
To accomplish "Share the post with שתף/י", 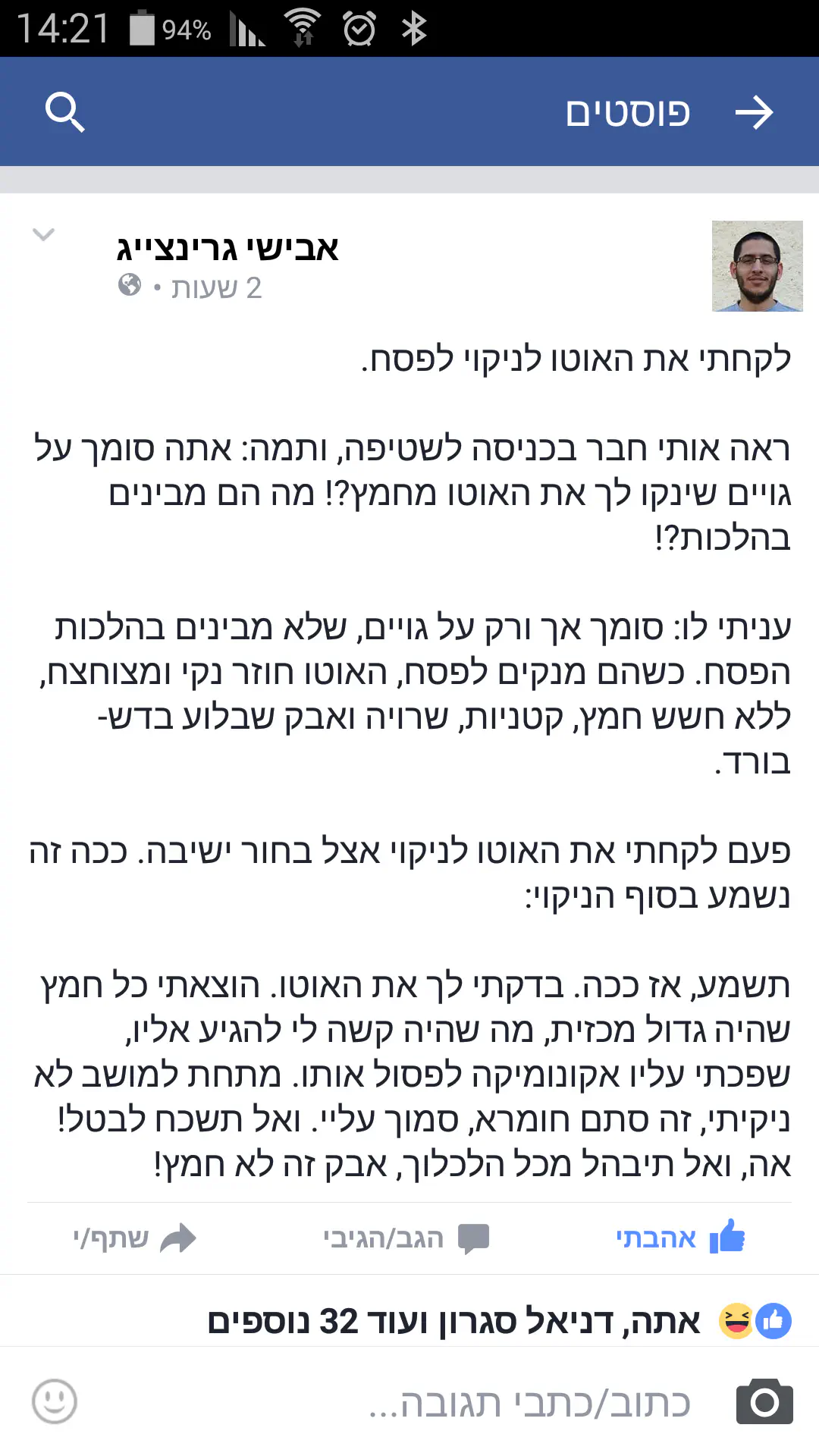I will click(x=135, y=1238).
